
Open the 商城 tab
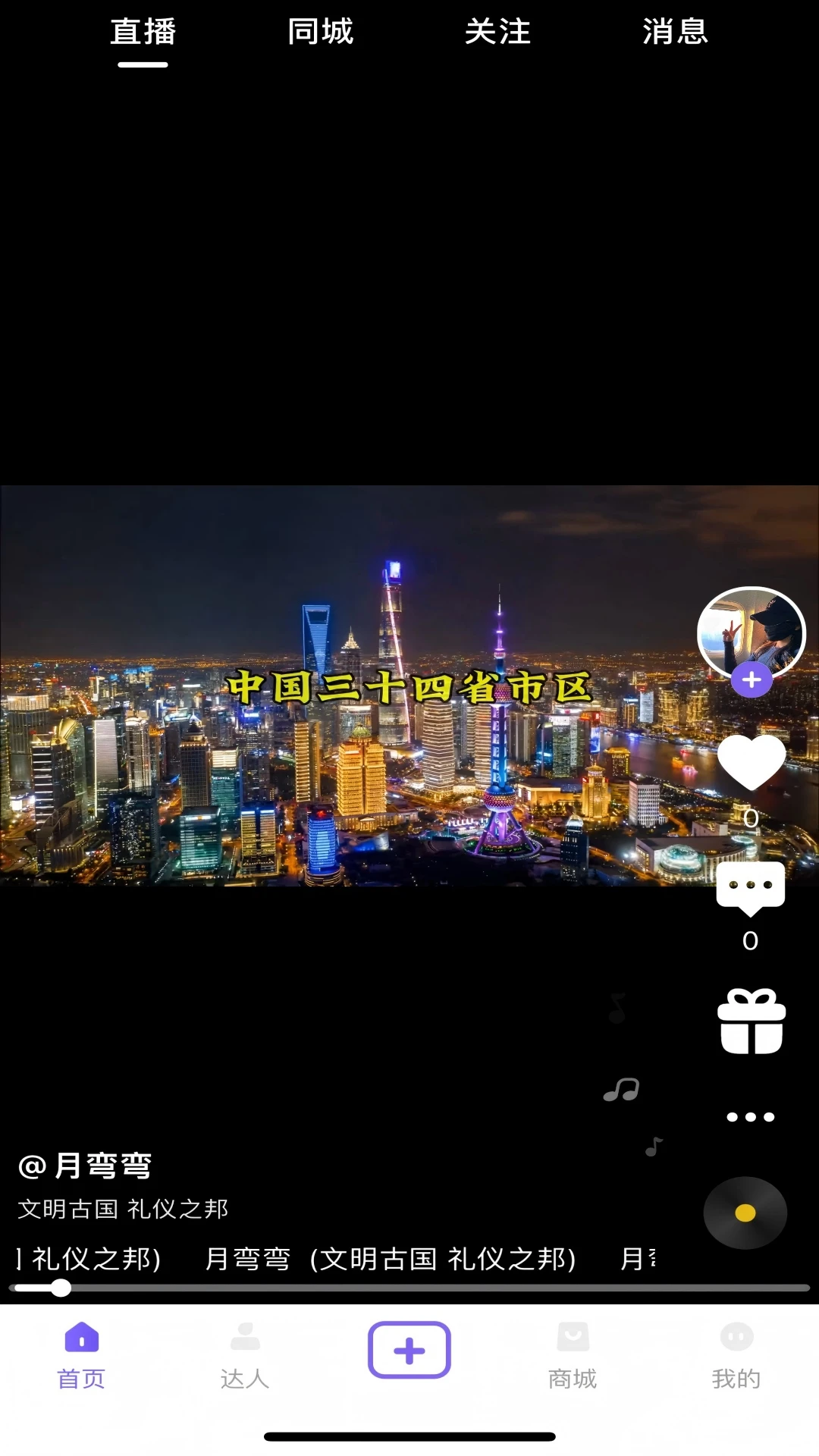pyautogui.click(x=573, y=1356)
